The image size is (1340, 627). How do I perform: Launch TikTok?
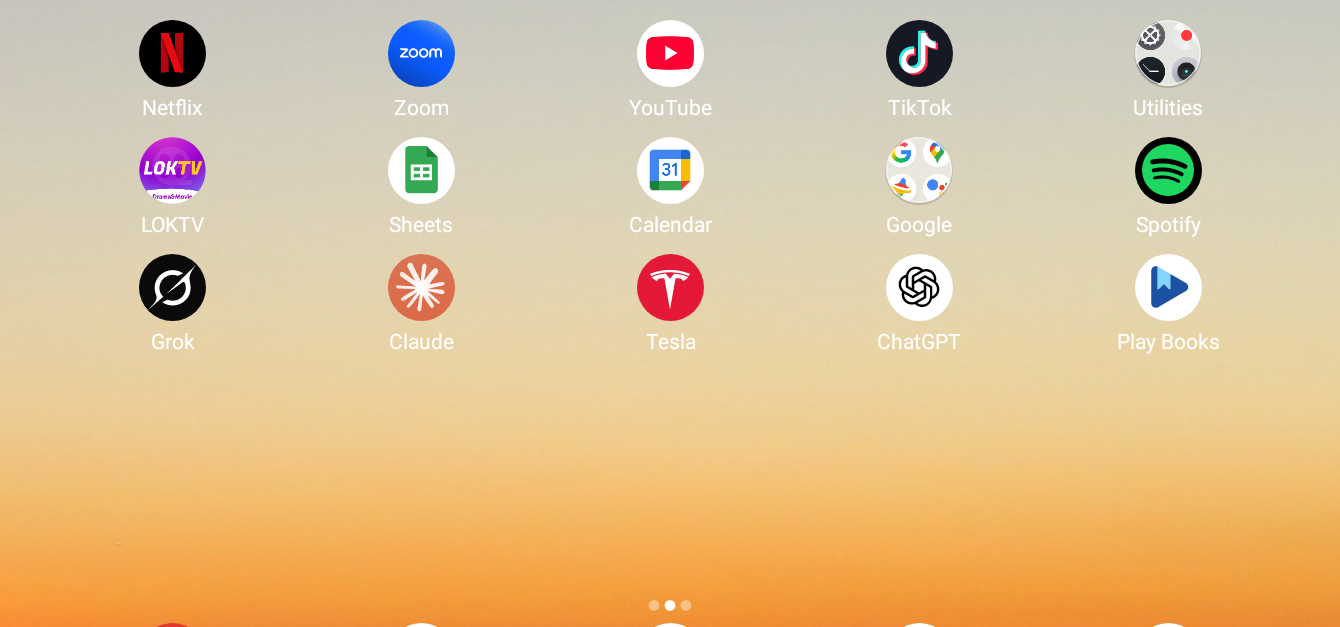[x=919, y=54]
